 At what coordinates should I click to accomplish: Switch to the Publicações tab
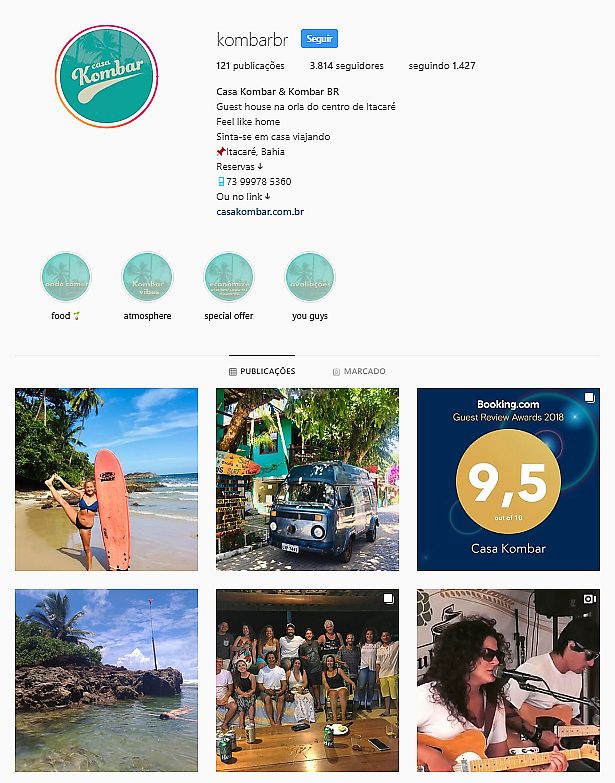(262, 371)
